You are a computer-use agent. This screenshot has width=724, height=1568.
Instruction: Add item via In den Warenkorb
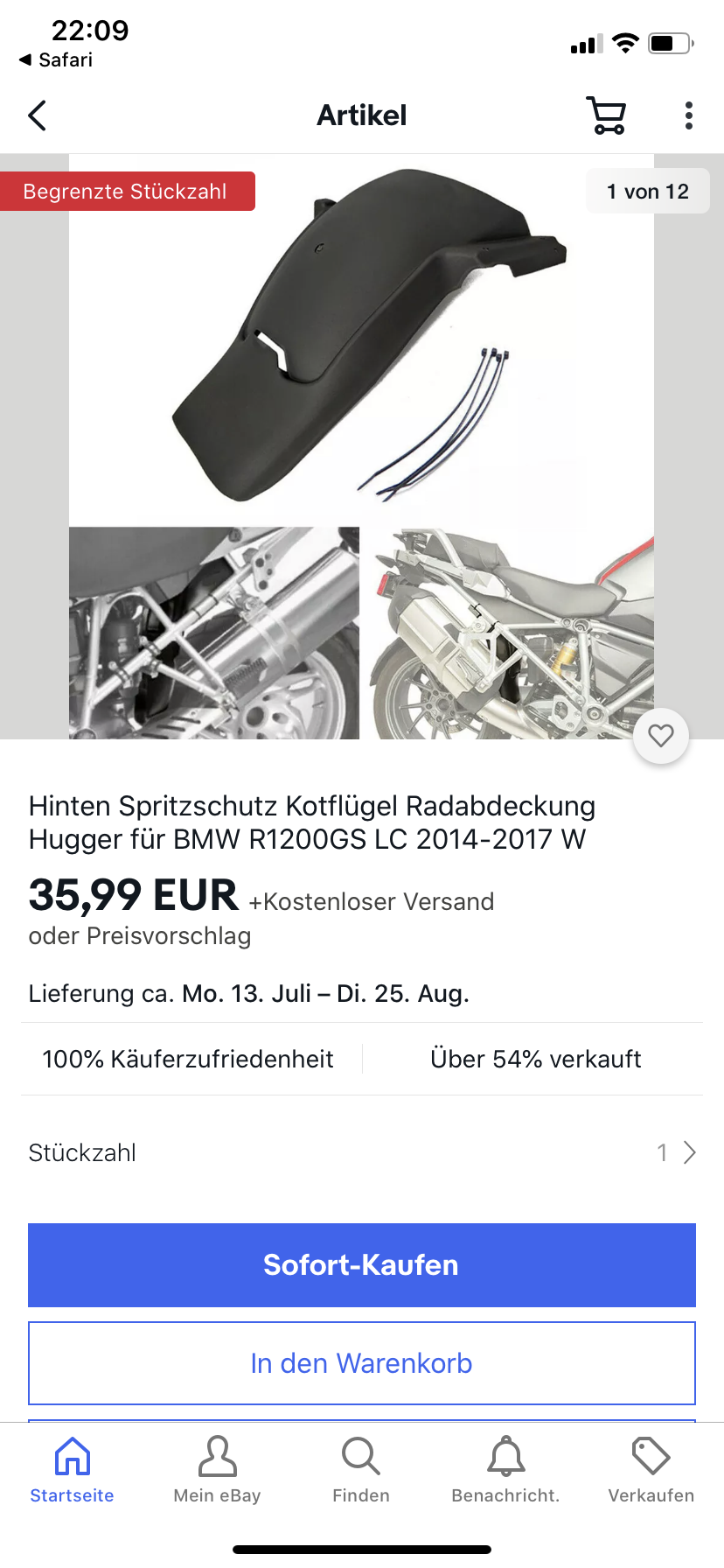click(361, 1363)
